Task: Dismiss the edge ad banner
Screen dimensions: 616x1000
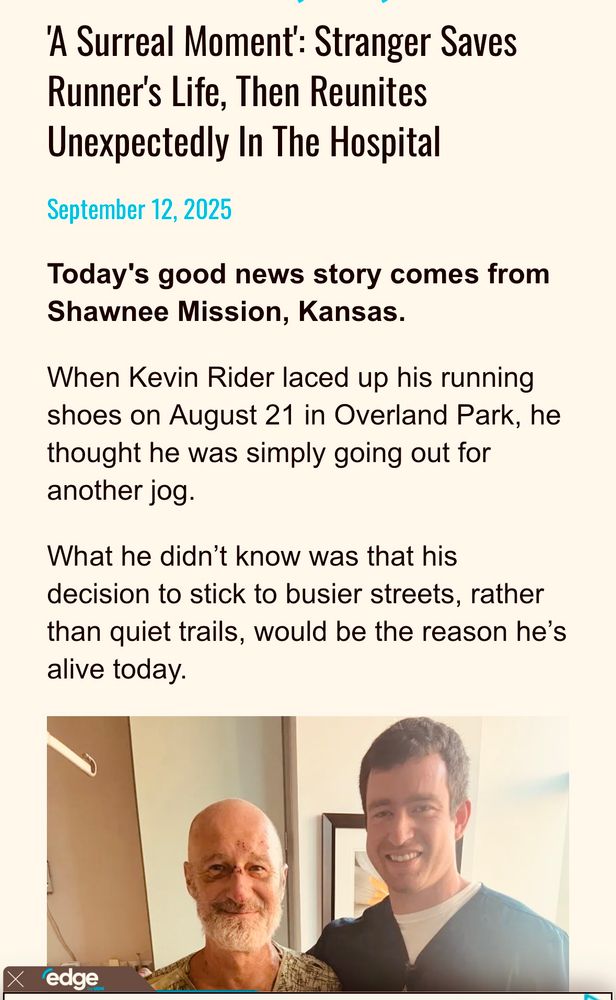Action: click(16, 980)
